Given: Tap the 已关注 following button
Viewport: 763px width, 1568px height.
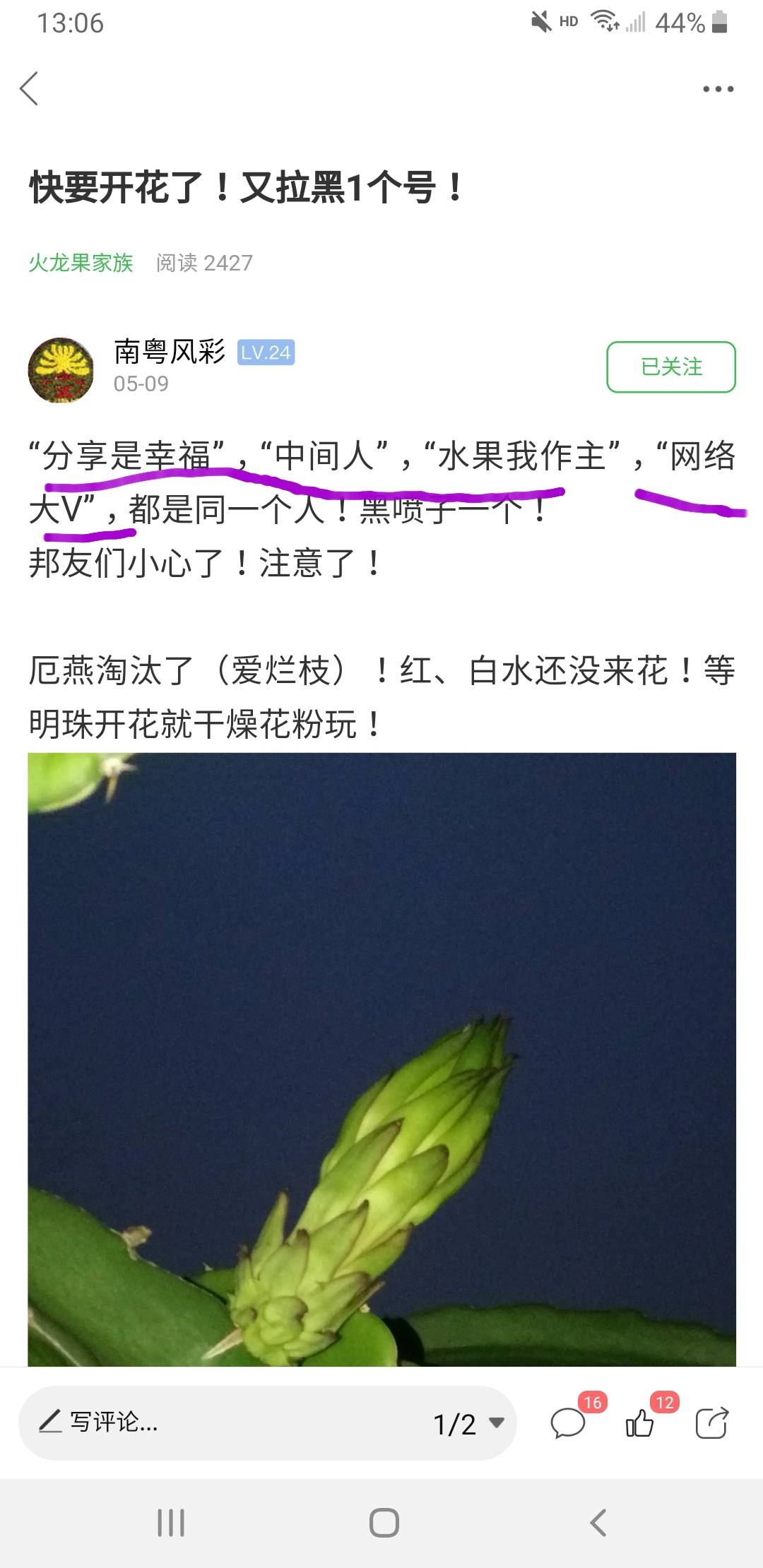Looking at the screenshot, I should point(671,367).
